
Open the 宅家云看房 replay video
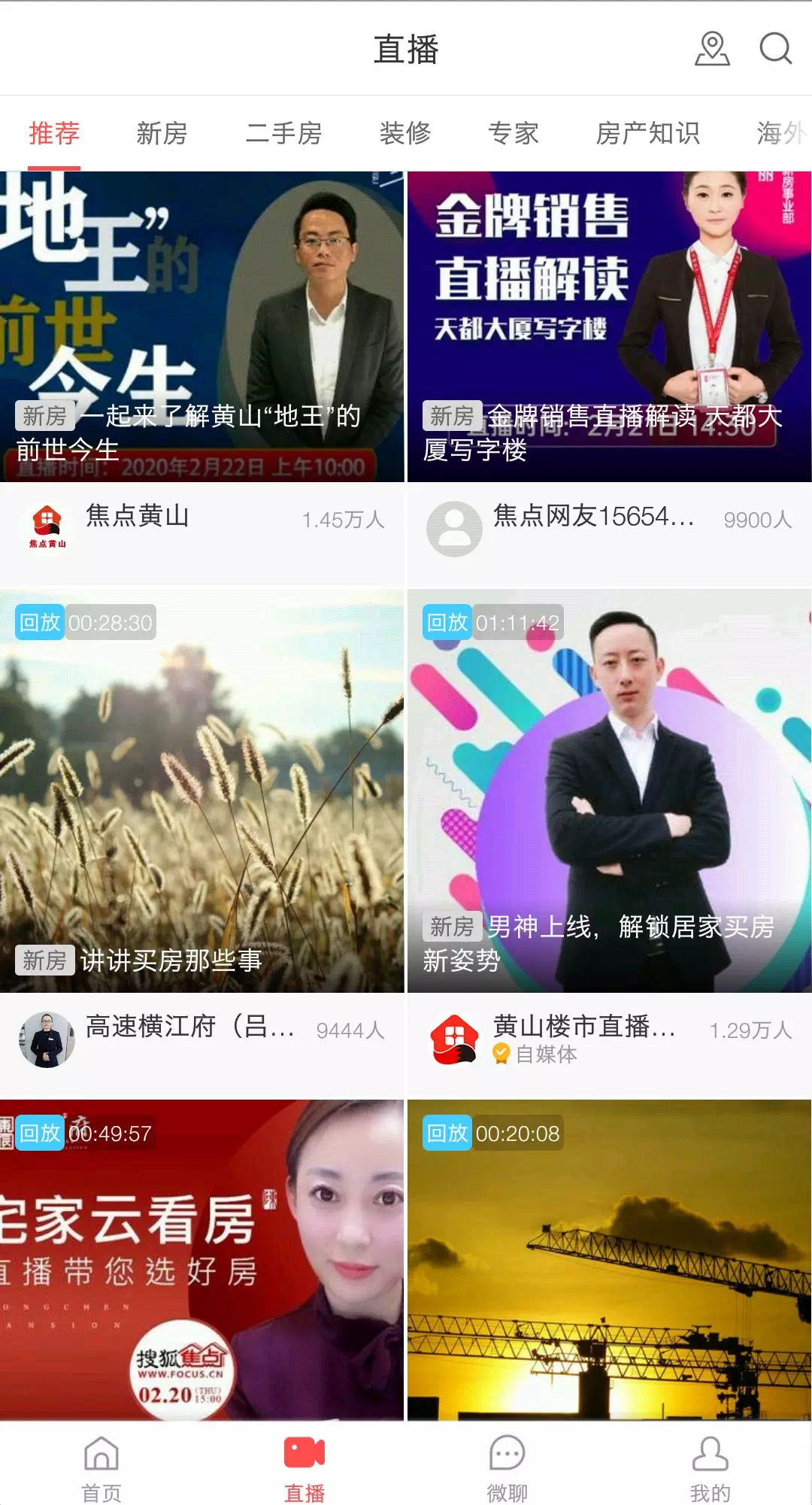201,1260
